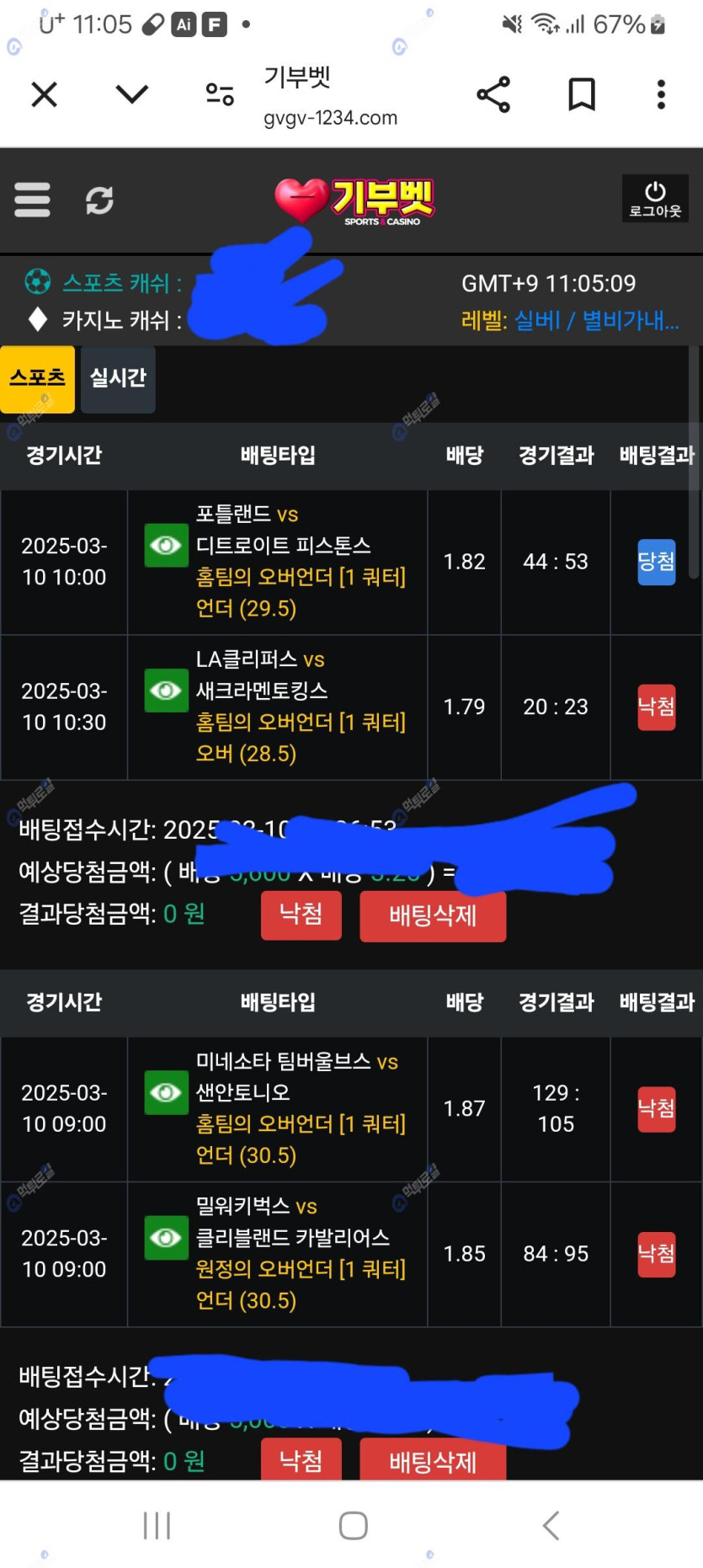Image resolution: width=703 pixels, height=1568 pixels.
Task: Tap the 로그아웃 logout button
Action: [x=655, y=199]
